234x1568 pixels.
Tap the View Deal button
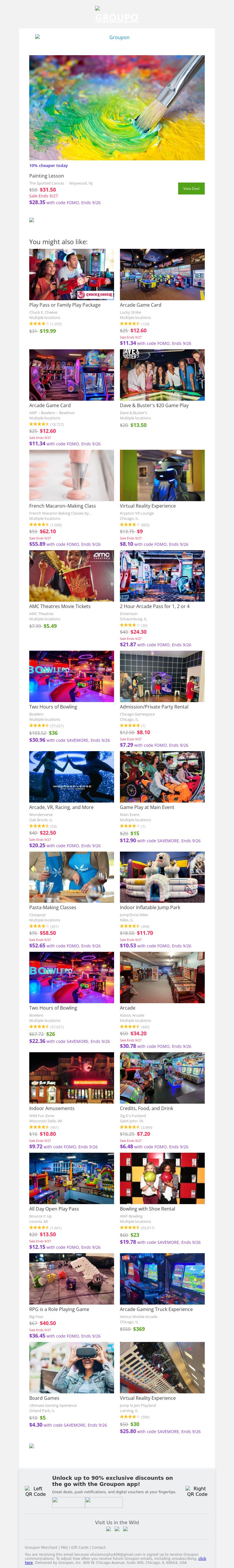coord(191,189)
